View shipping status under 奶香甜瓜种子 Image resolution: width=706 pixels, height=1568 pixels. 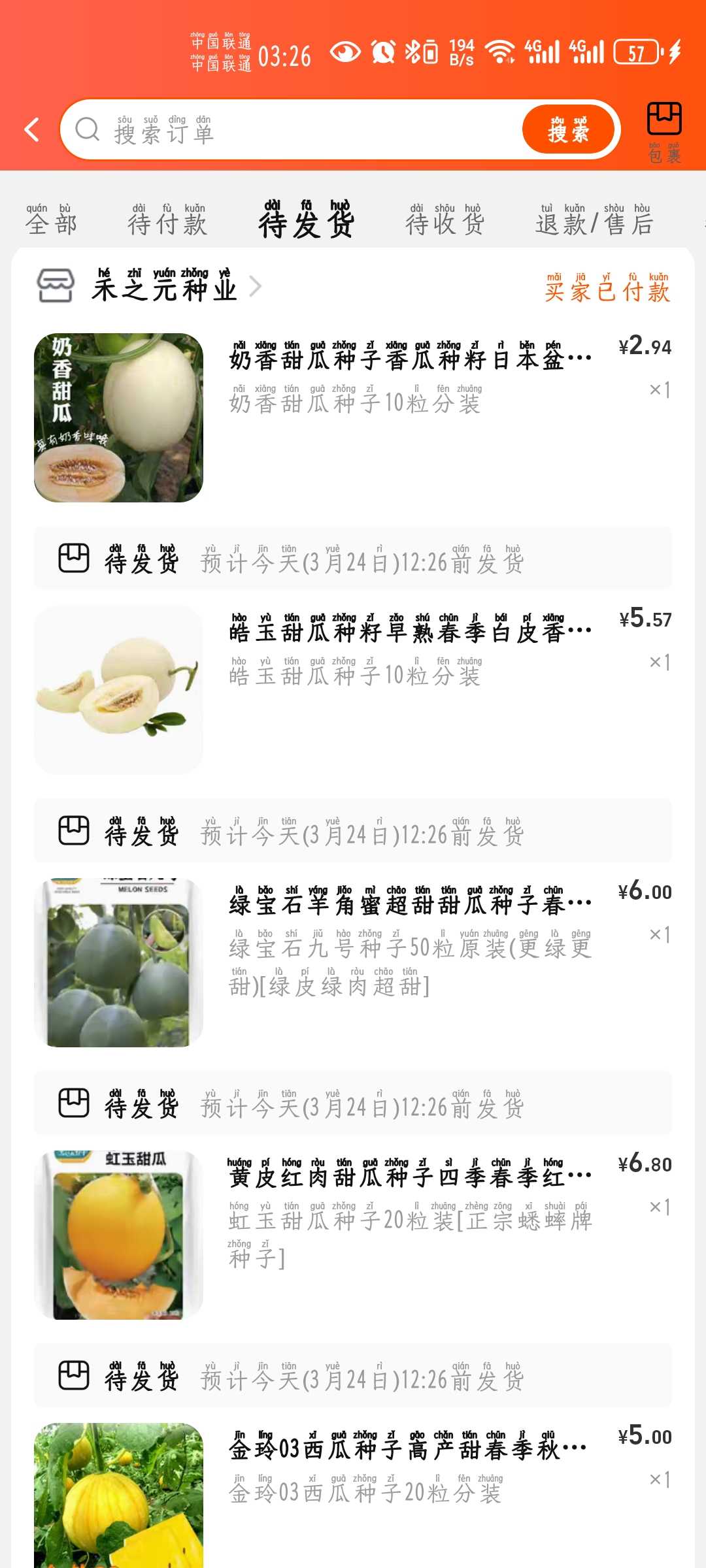353,559
